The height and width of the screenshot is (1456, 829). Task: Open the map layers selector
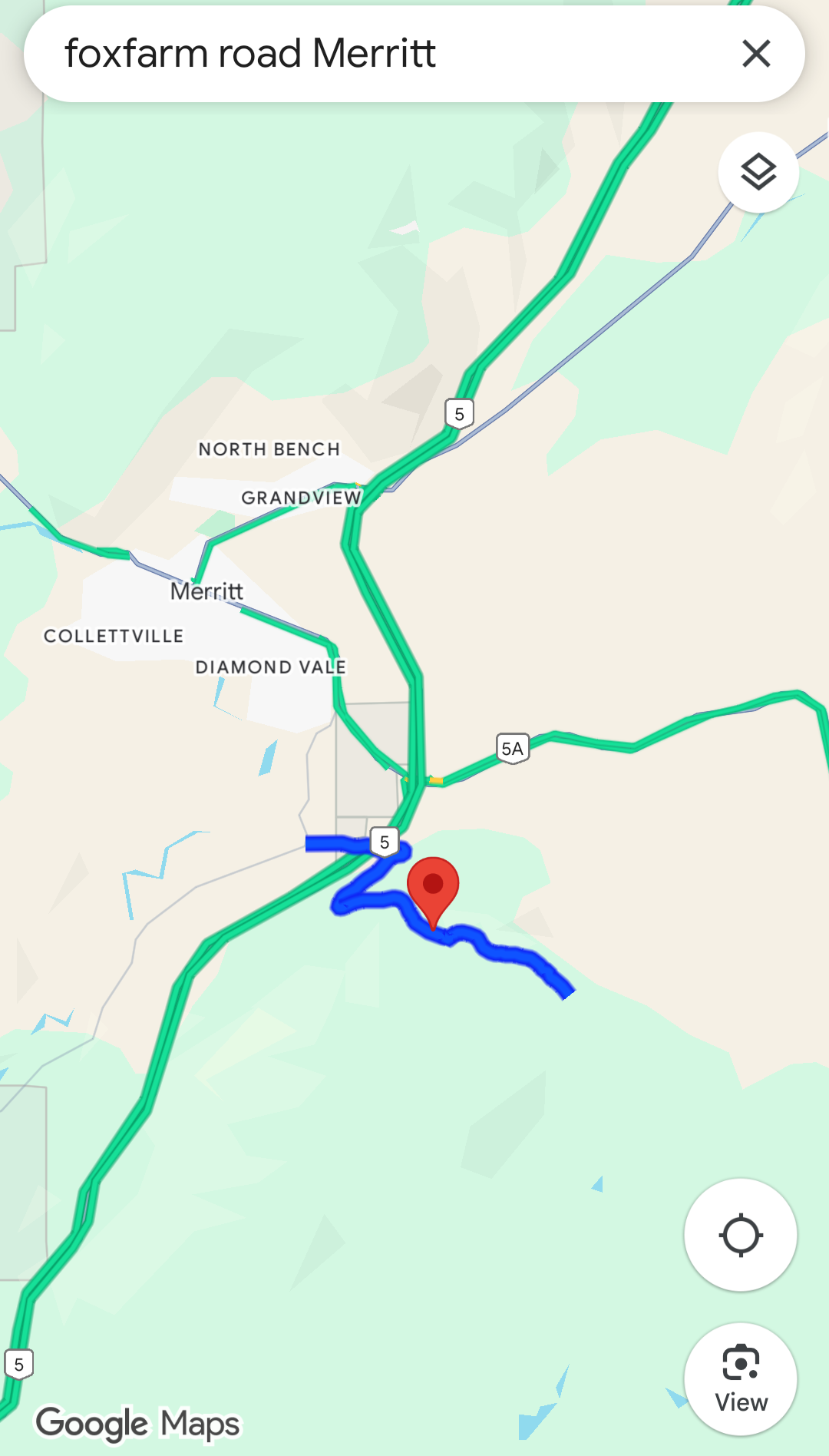758,172
